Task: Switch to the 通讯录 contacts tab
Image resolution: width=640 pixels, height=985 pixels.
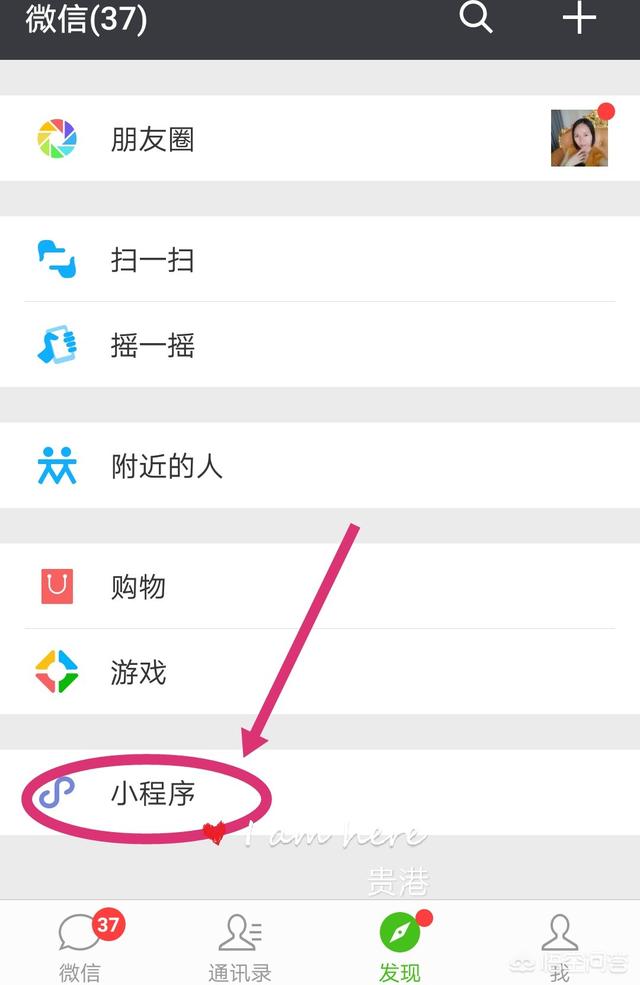Action: point(240,945)
